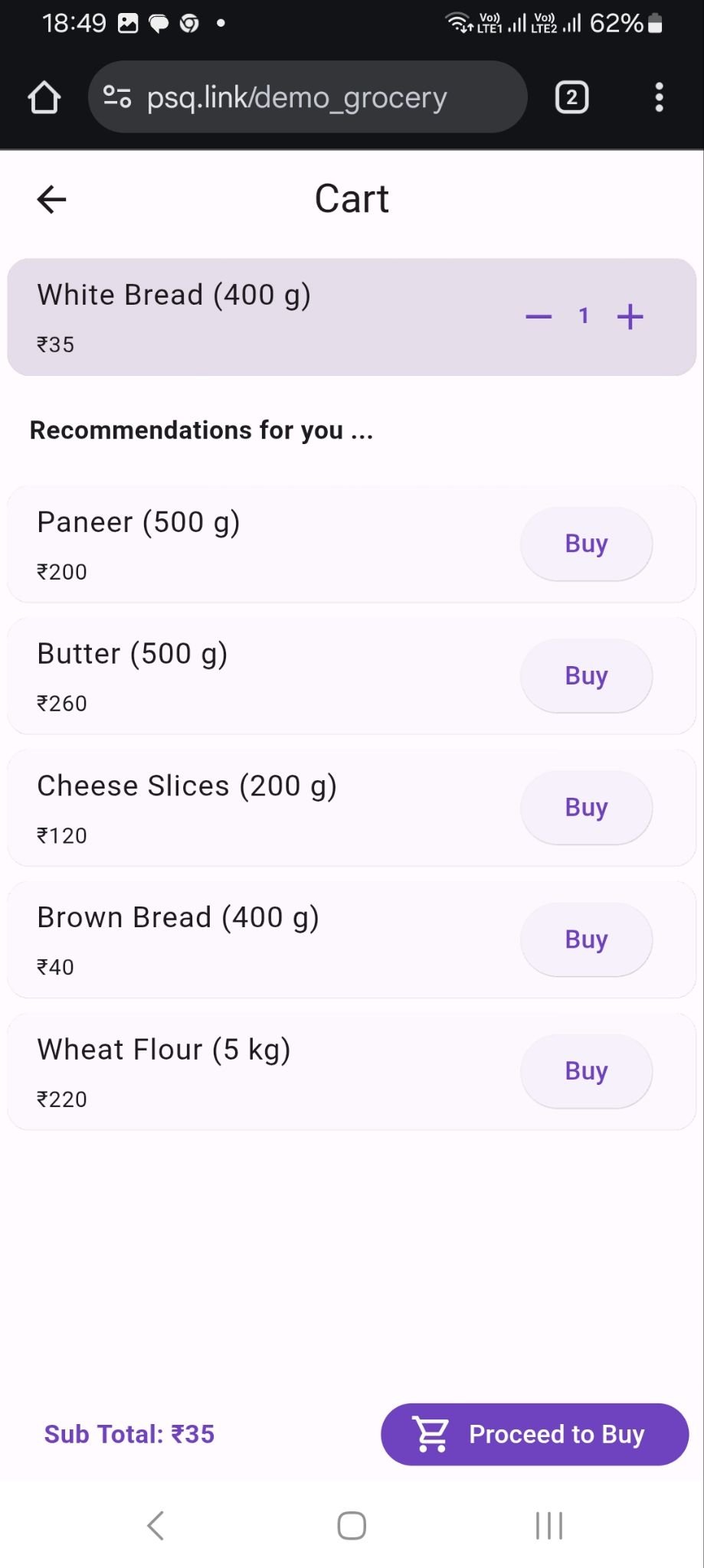Buy the Butter 500 g item
This screenshot has height=1568, width=704.
[585, 675]
